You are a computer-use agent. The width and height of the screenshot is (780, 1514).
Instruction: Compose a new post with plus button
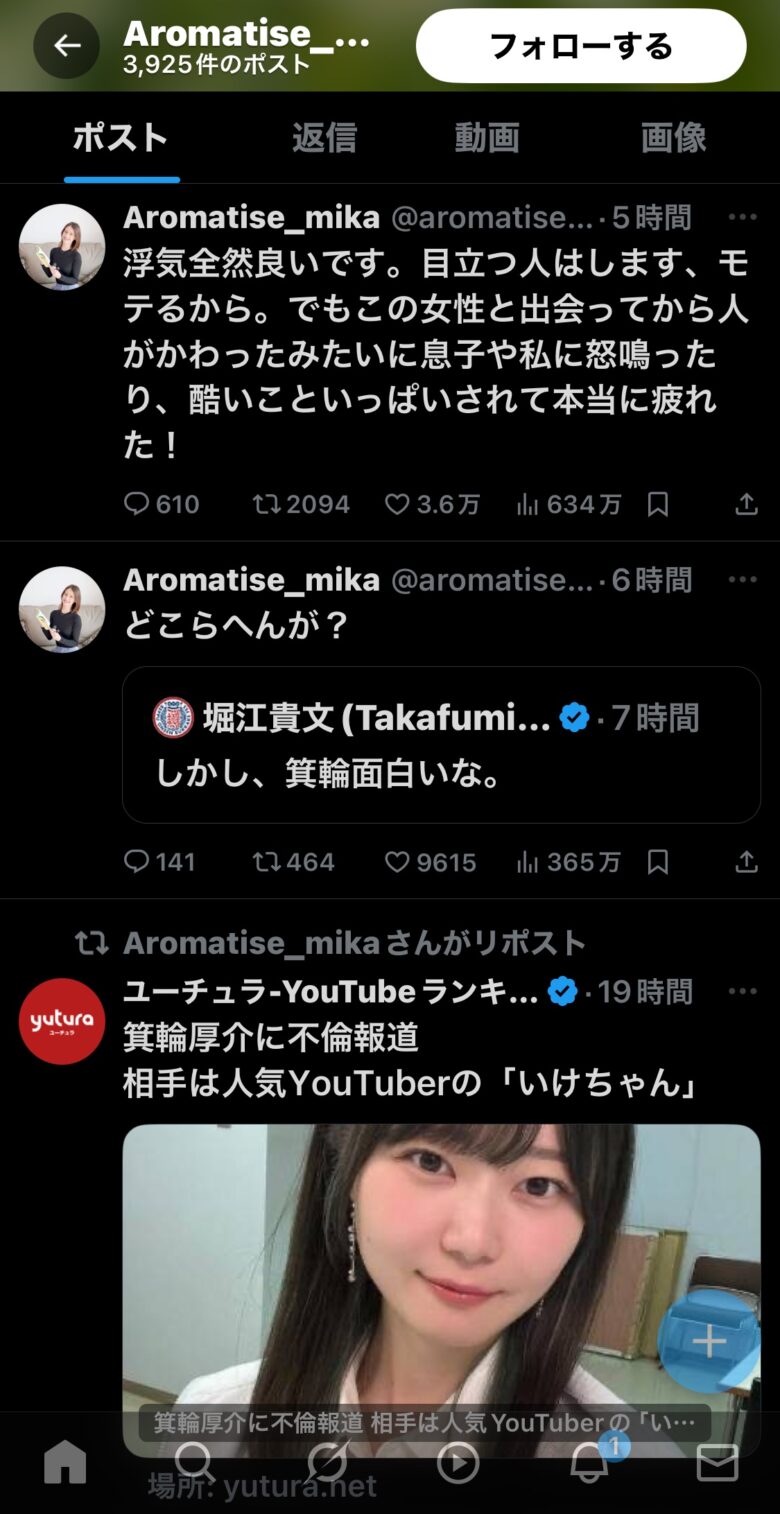tap(708, 1341)
